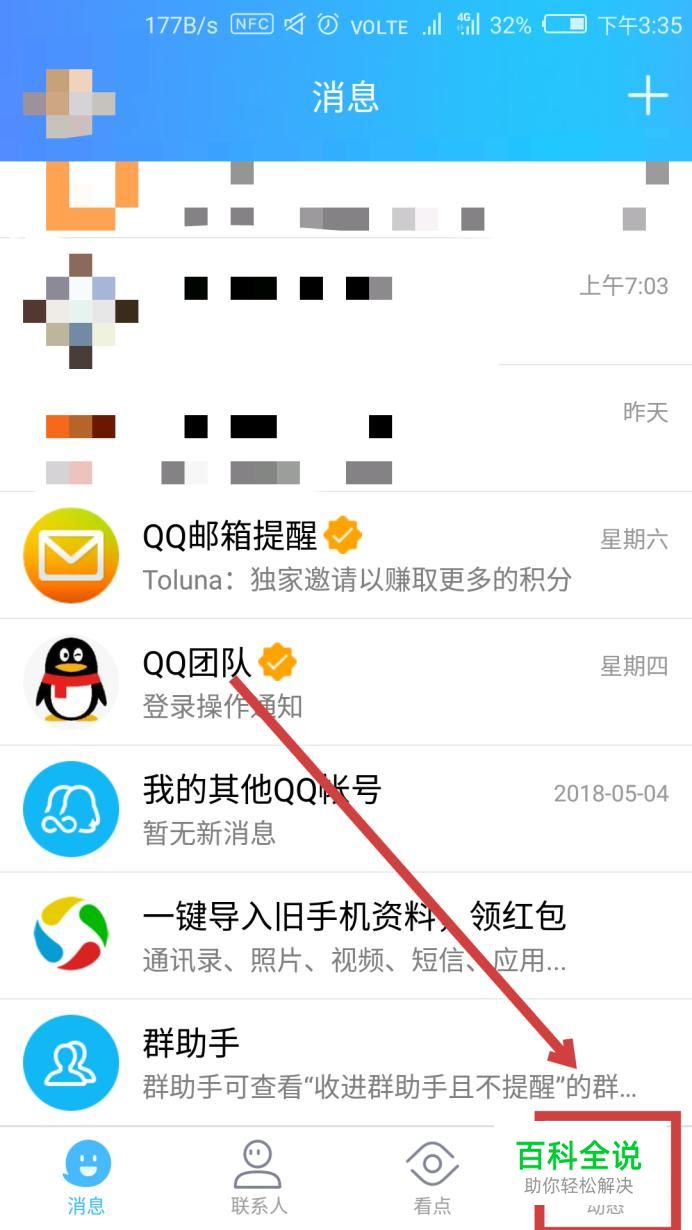Switch to the 联系人 tab

coord(258,1178)
